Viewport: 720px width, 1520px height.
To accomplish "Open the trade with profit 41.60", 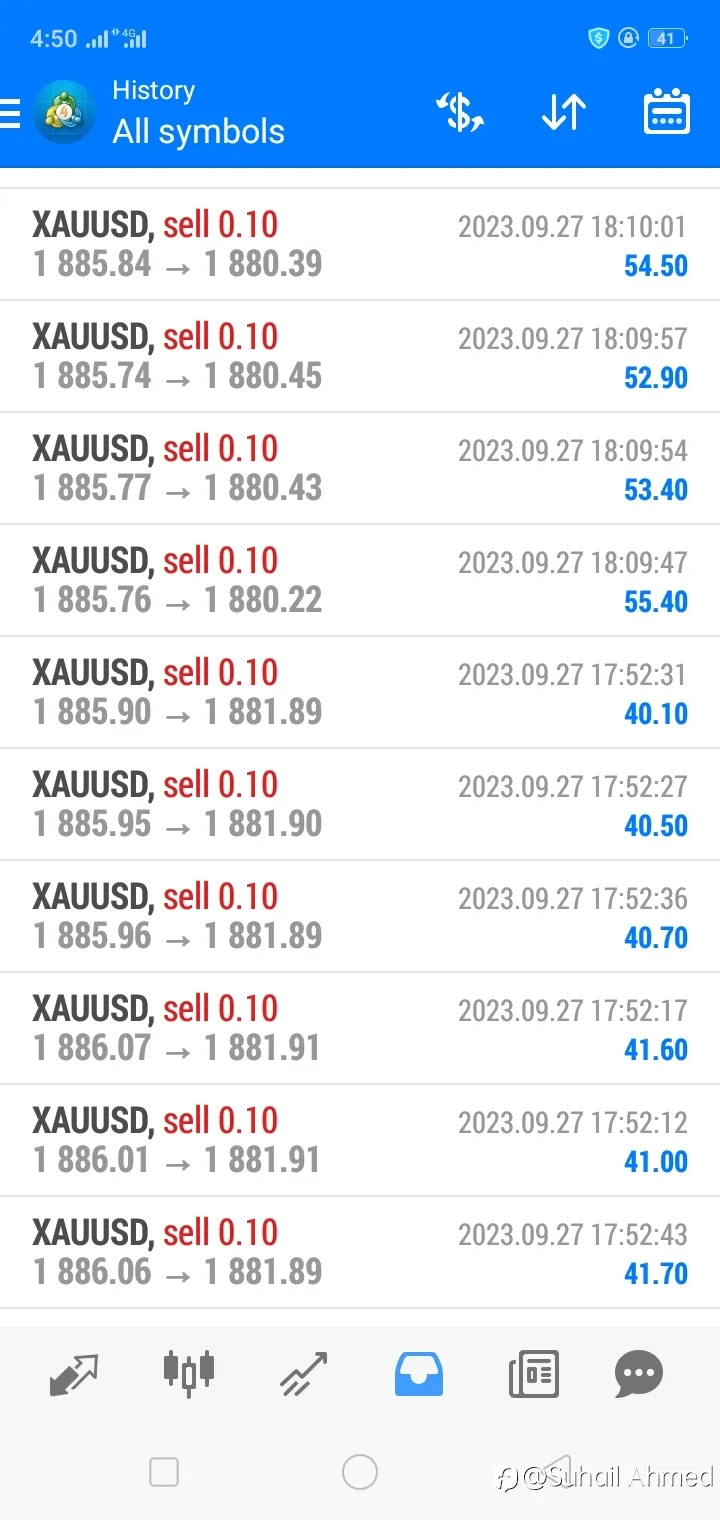I will coord(360,1028).
